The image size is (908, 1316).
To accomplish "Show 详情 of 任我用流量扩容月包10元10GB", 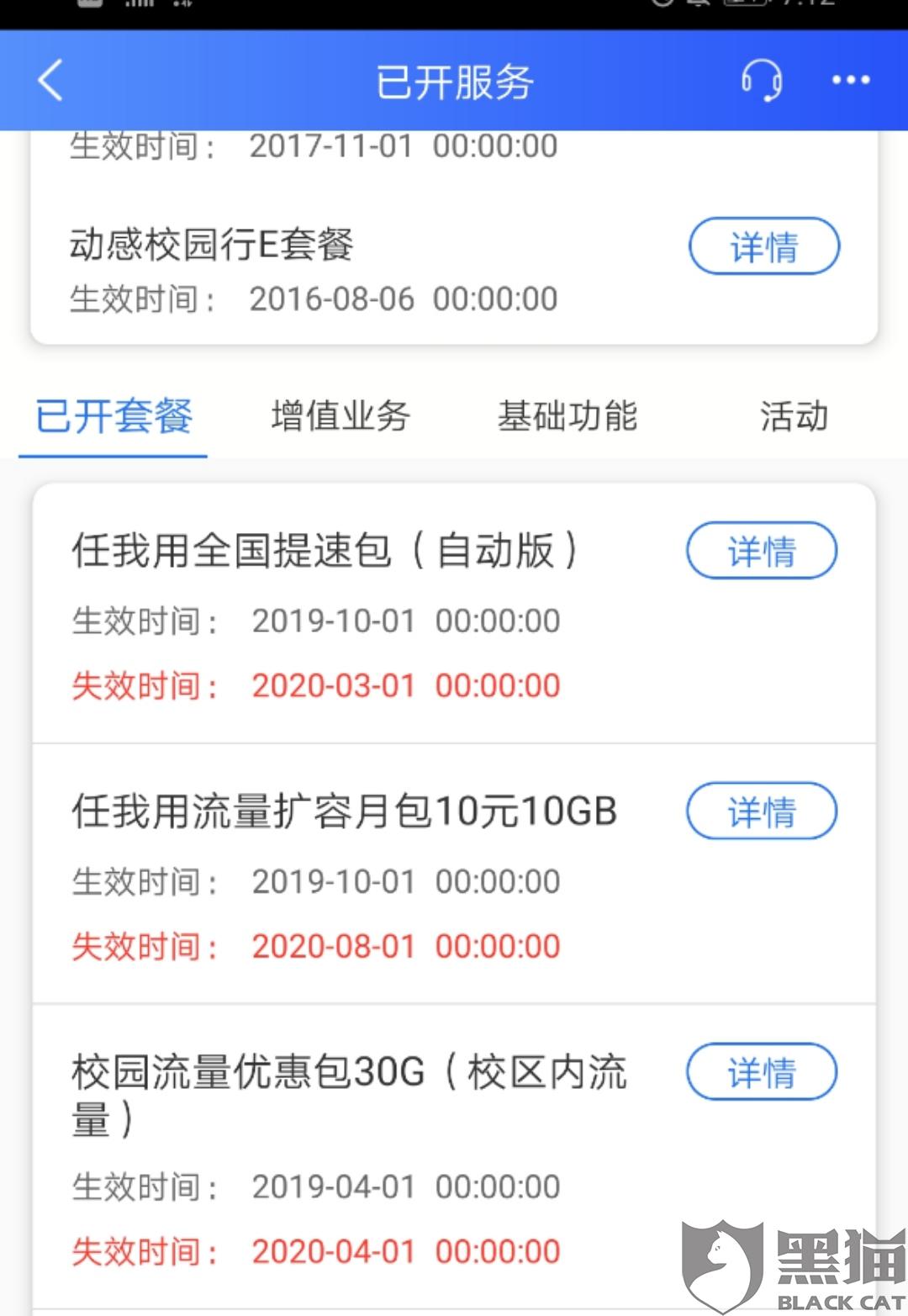I will pos(762,812).
